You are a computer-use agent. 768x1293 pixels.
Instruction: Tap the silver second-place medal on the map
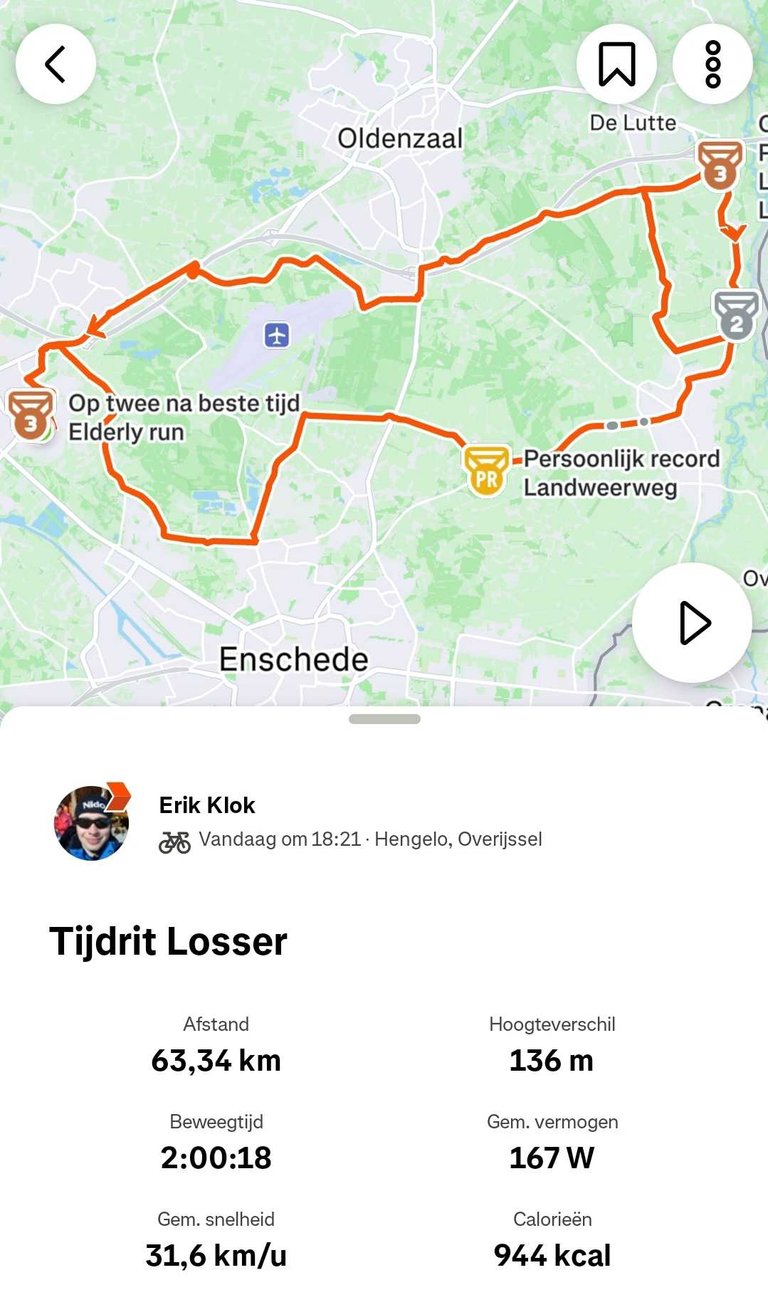coord(736,315)
